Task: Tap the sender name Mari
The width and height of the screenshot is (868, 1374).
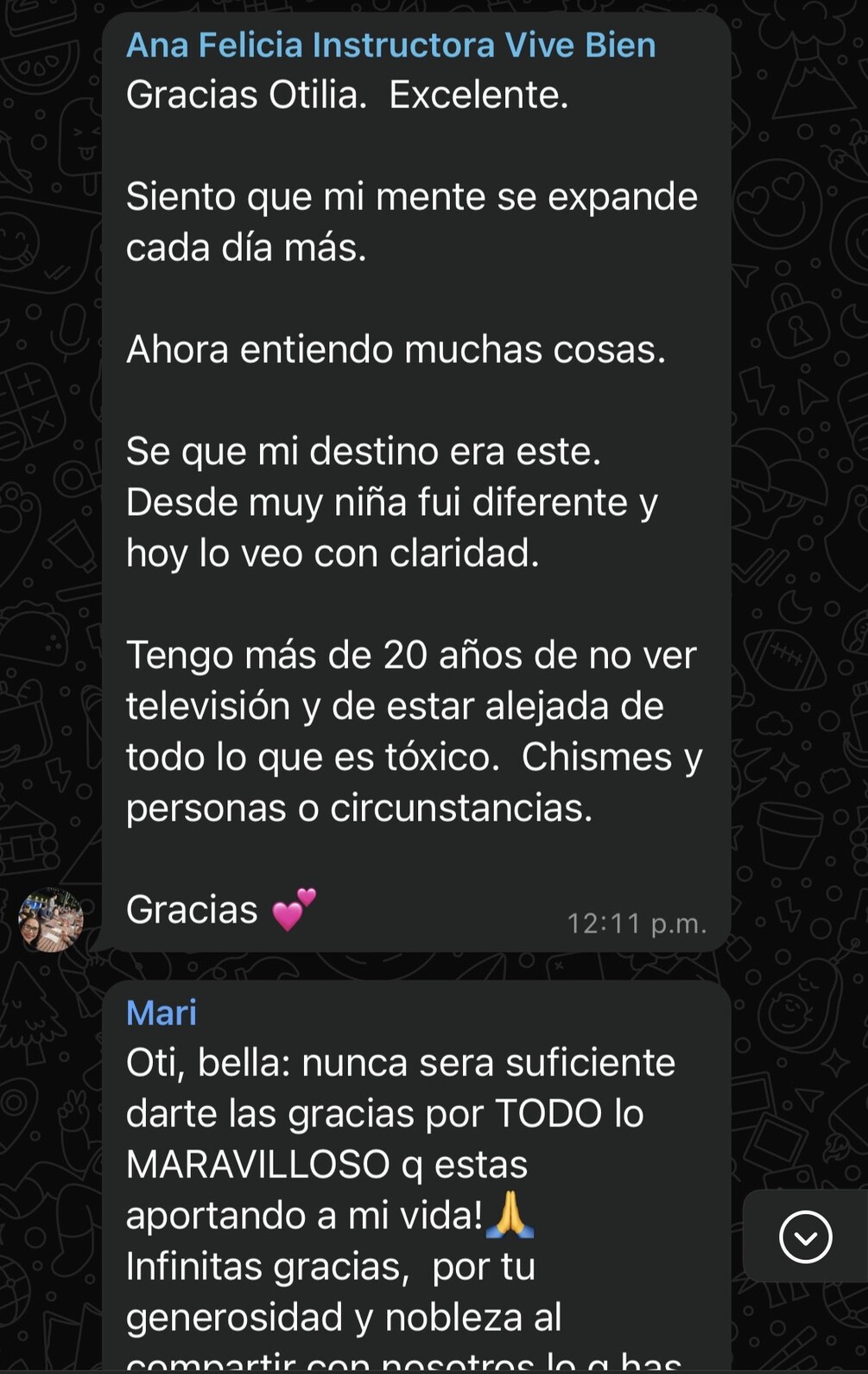Action: point(162,1012)
